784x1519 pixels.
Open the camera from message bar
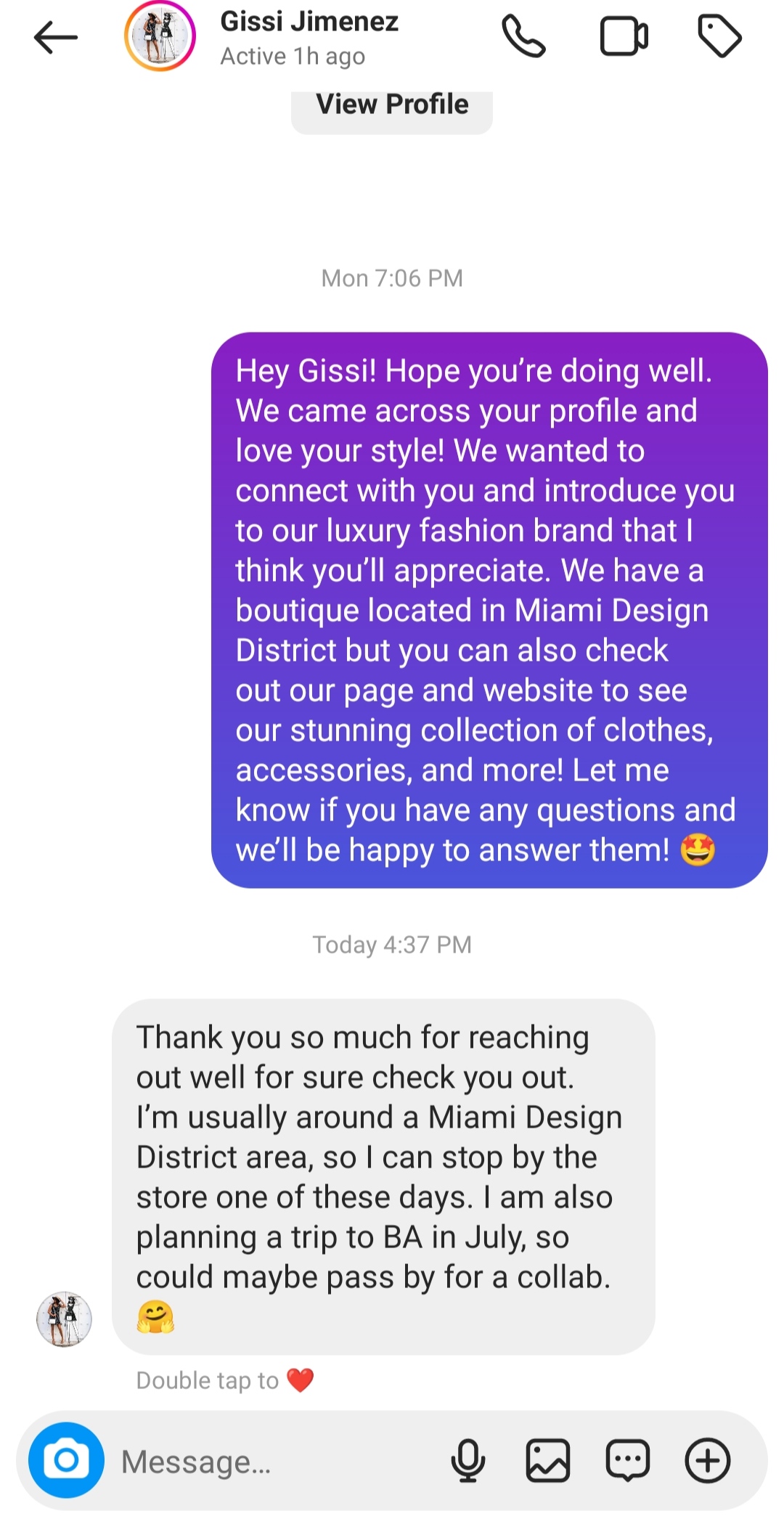(66, 1460)
